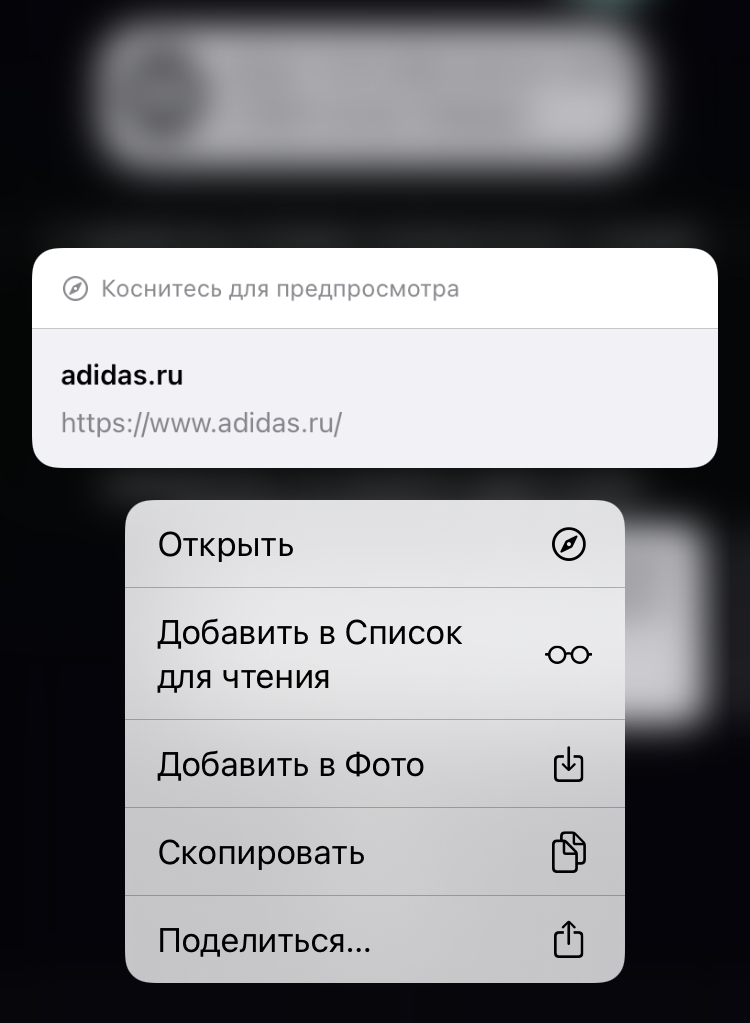Copy the link with Скопировать
This screenshot has height=1023, width=750.
pyautogui.click(x=374, y=853)
